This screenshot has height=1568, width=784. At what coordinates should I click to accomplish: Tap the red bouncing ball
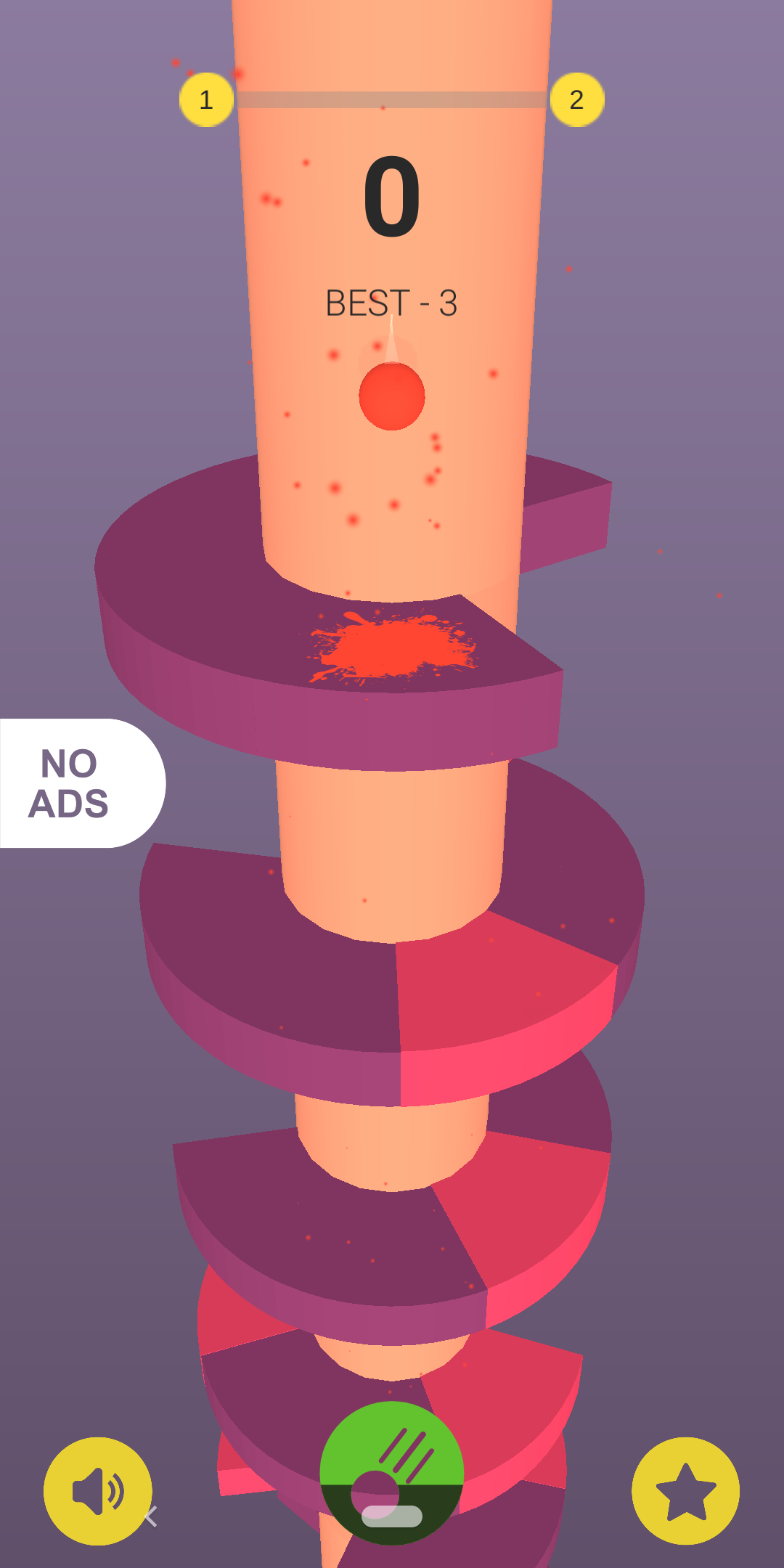coord(392,396)
